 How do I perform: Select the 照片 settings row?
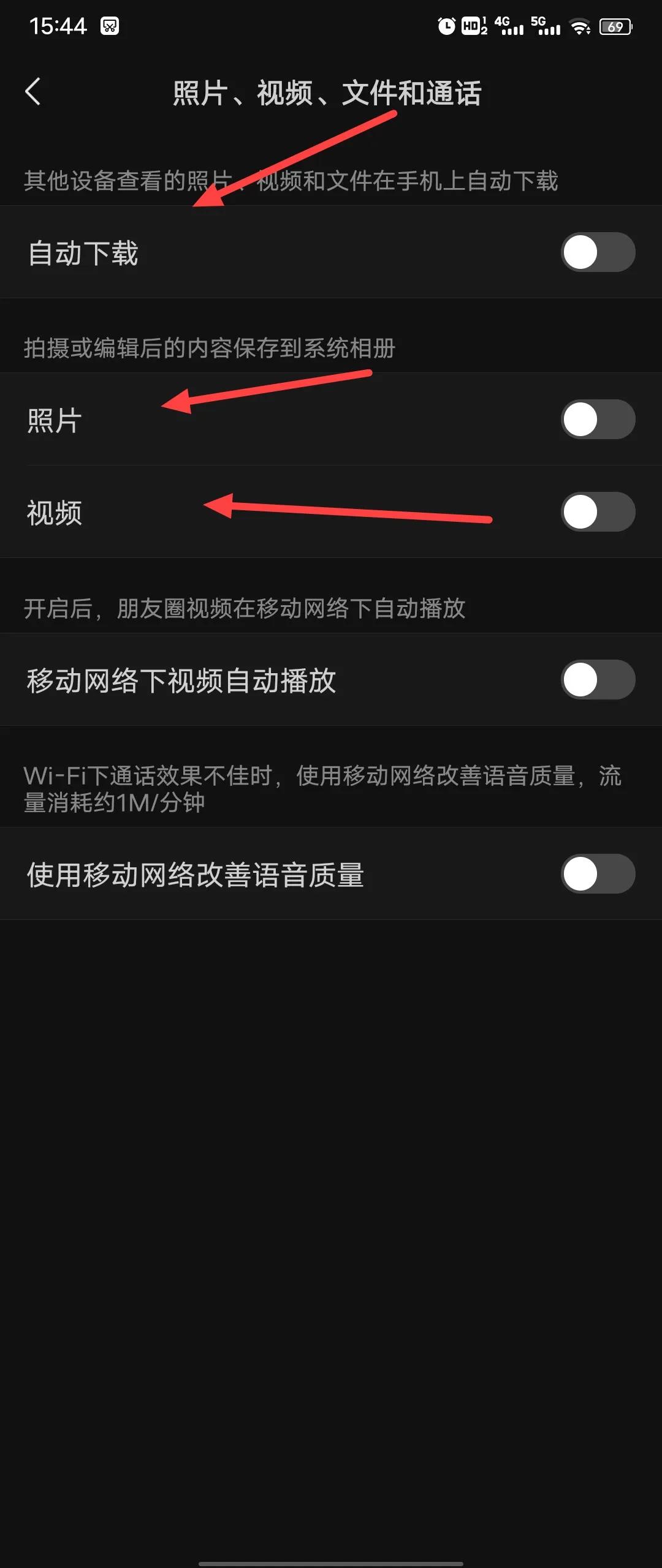click(x=53, y=420)
